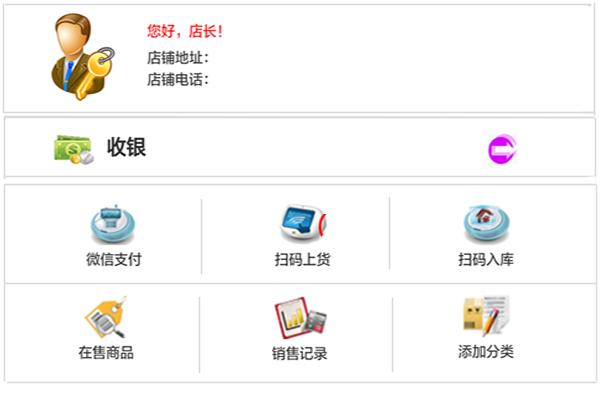This screenshot has width=600, height=400.
Task: Tap the purple arrow next to 收银
Action: click(502, 150)
